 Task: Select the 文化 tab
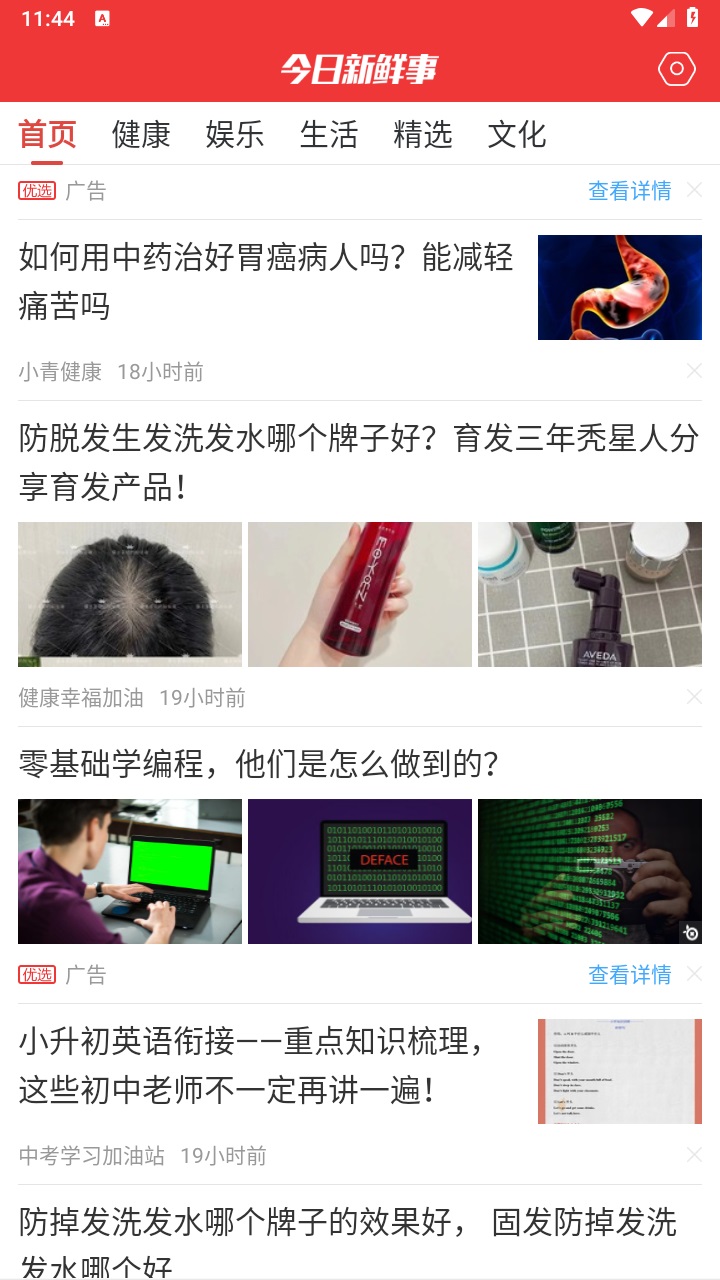[517, 133]
